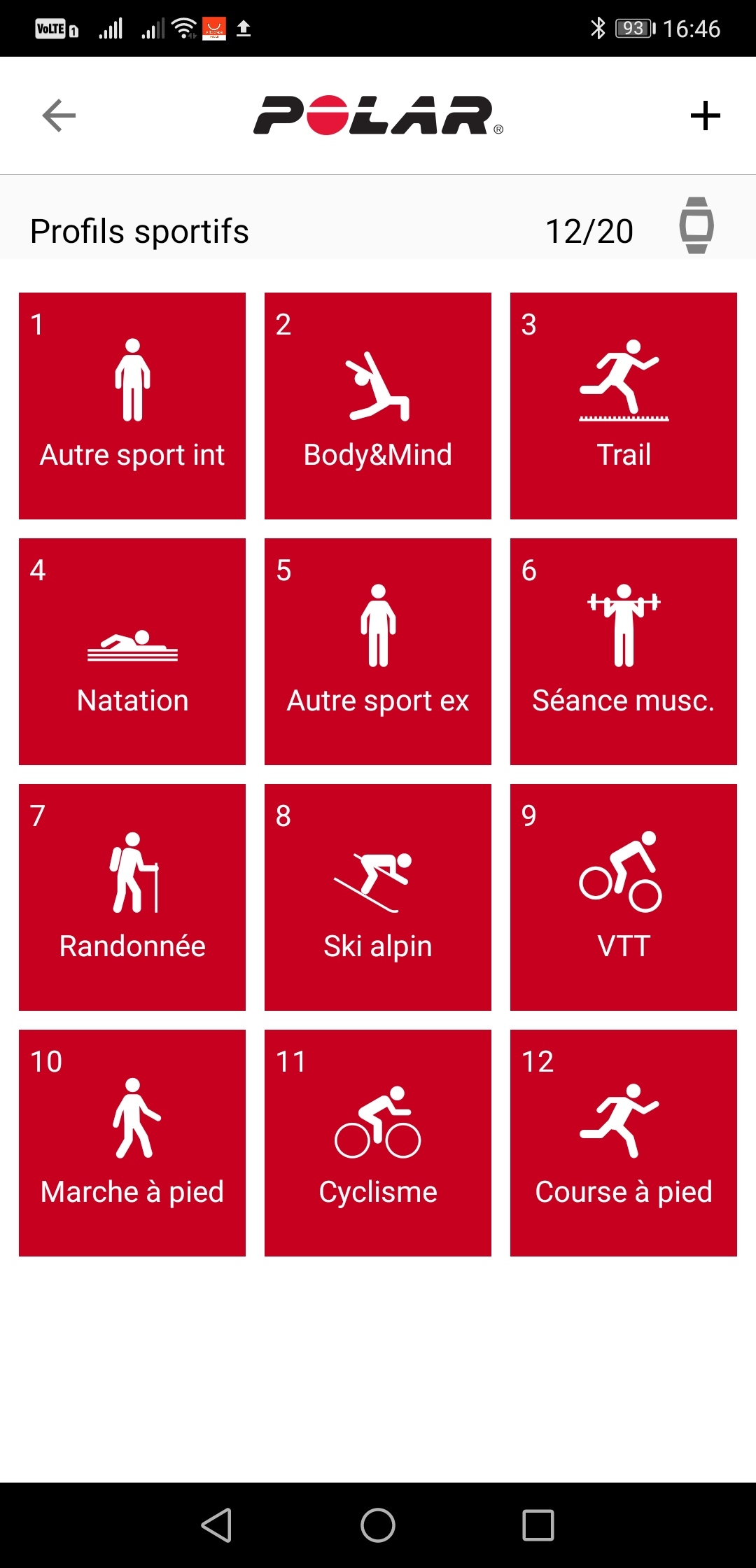Choose the Course à pied tile
Viewport: 756px width, 1568px height.
624,1143
